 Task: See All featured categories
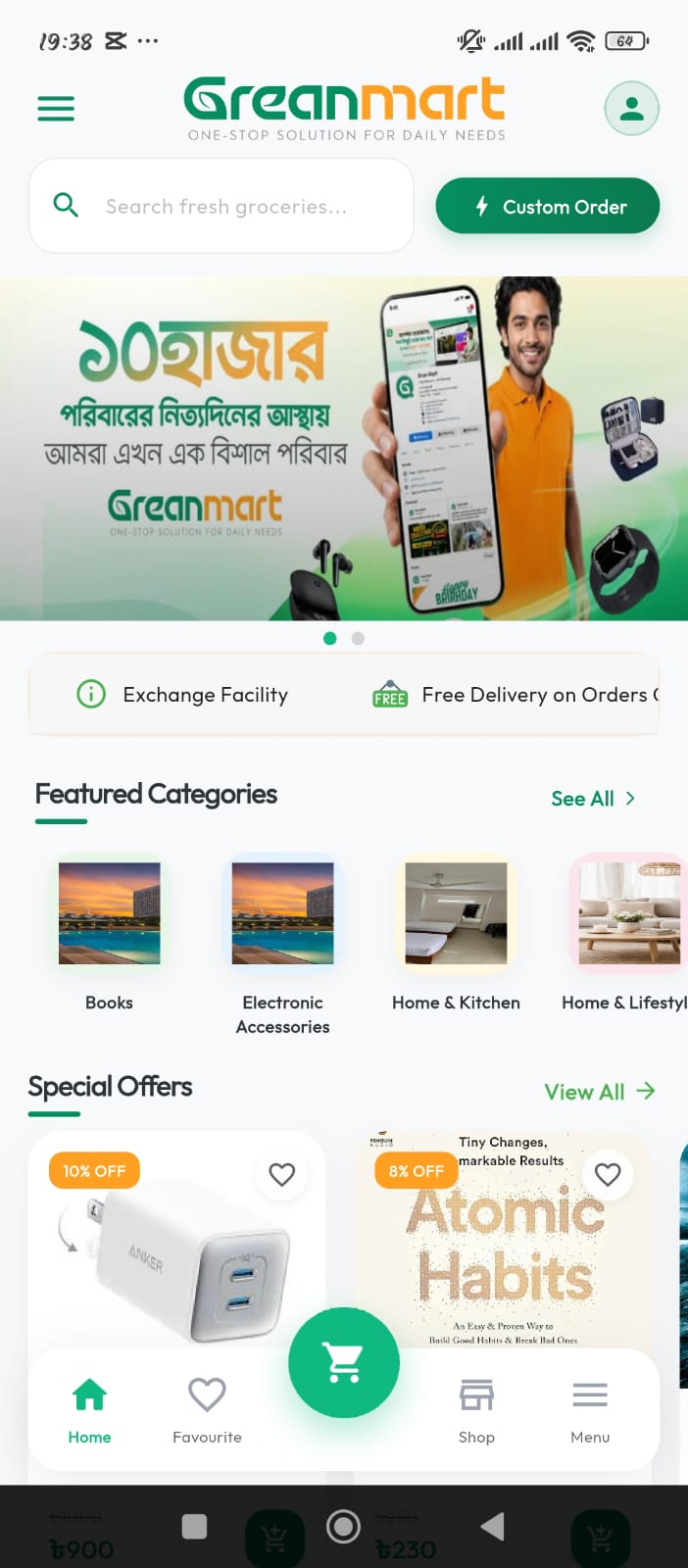tap(593, 799)
